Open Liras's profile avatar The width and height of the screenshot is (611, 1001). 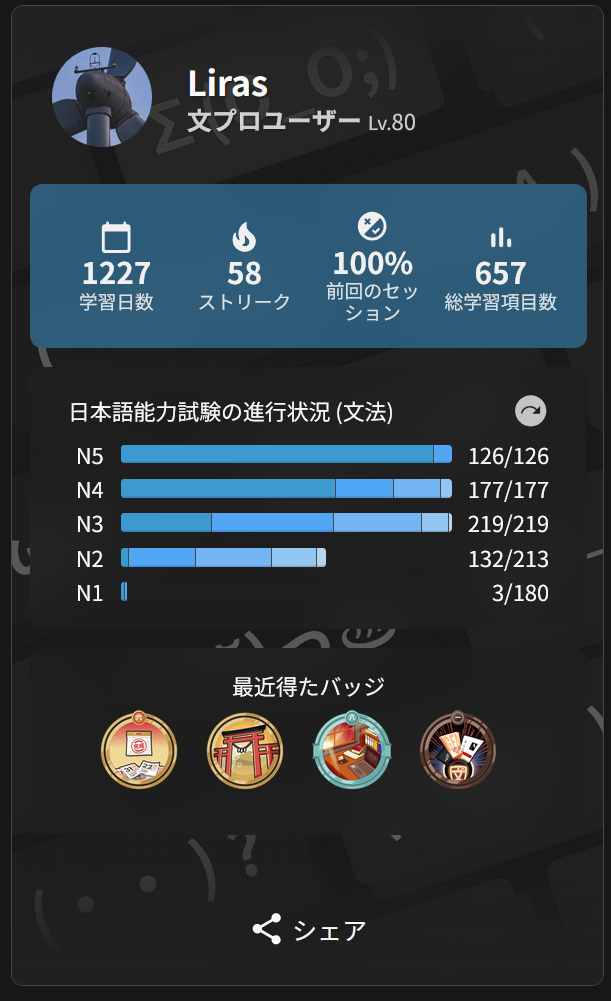click(102, 97)
